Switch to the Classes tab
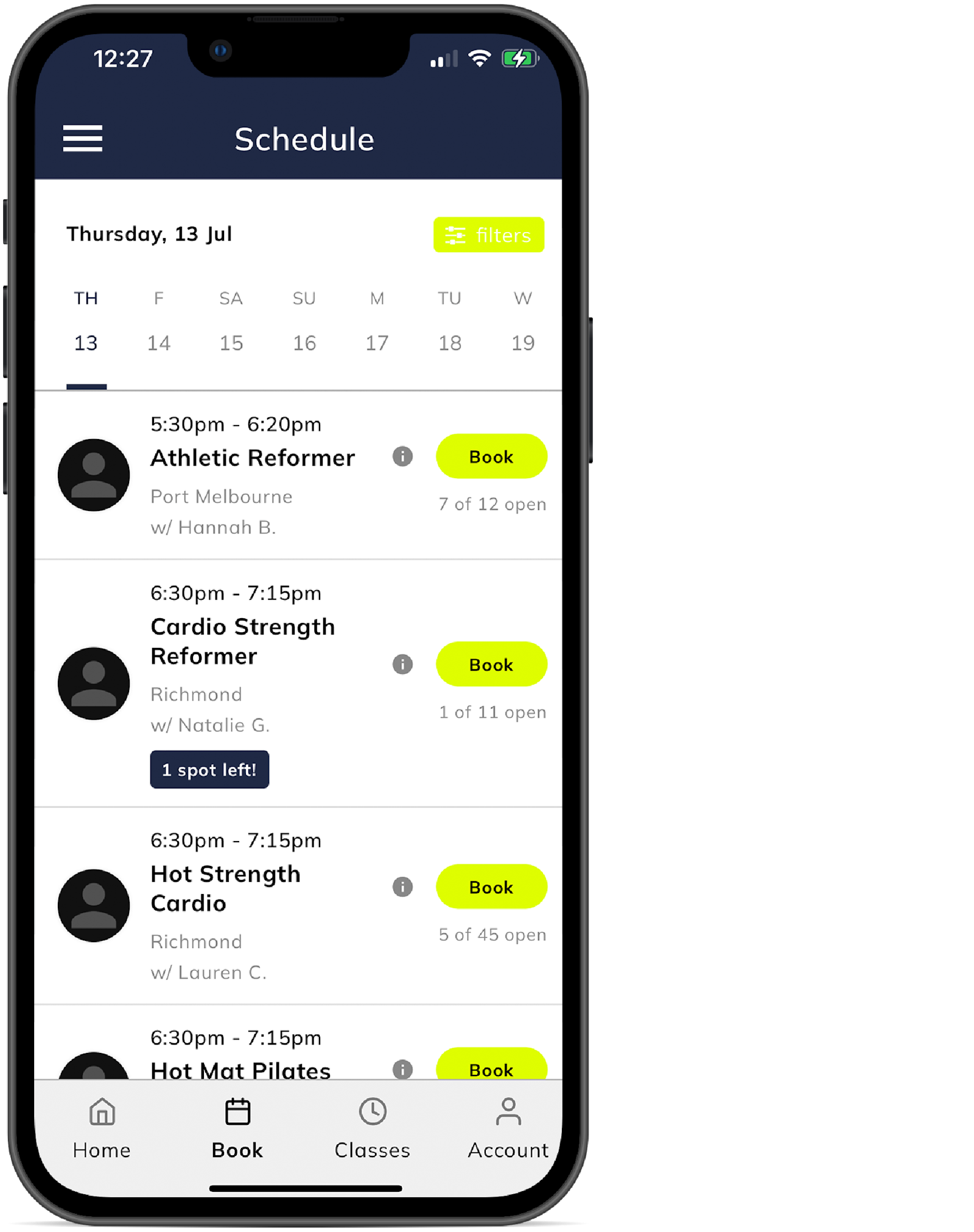 tap(373, 1129)
